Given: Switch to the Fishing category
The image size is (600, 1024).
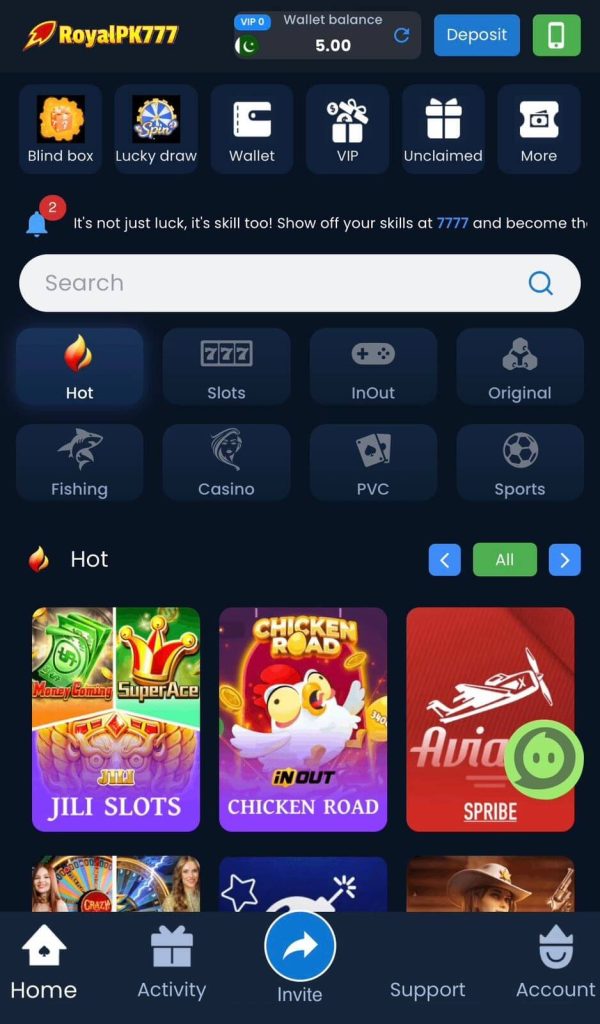Looking at the screenshot, I should click(x=79, y=463).
